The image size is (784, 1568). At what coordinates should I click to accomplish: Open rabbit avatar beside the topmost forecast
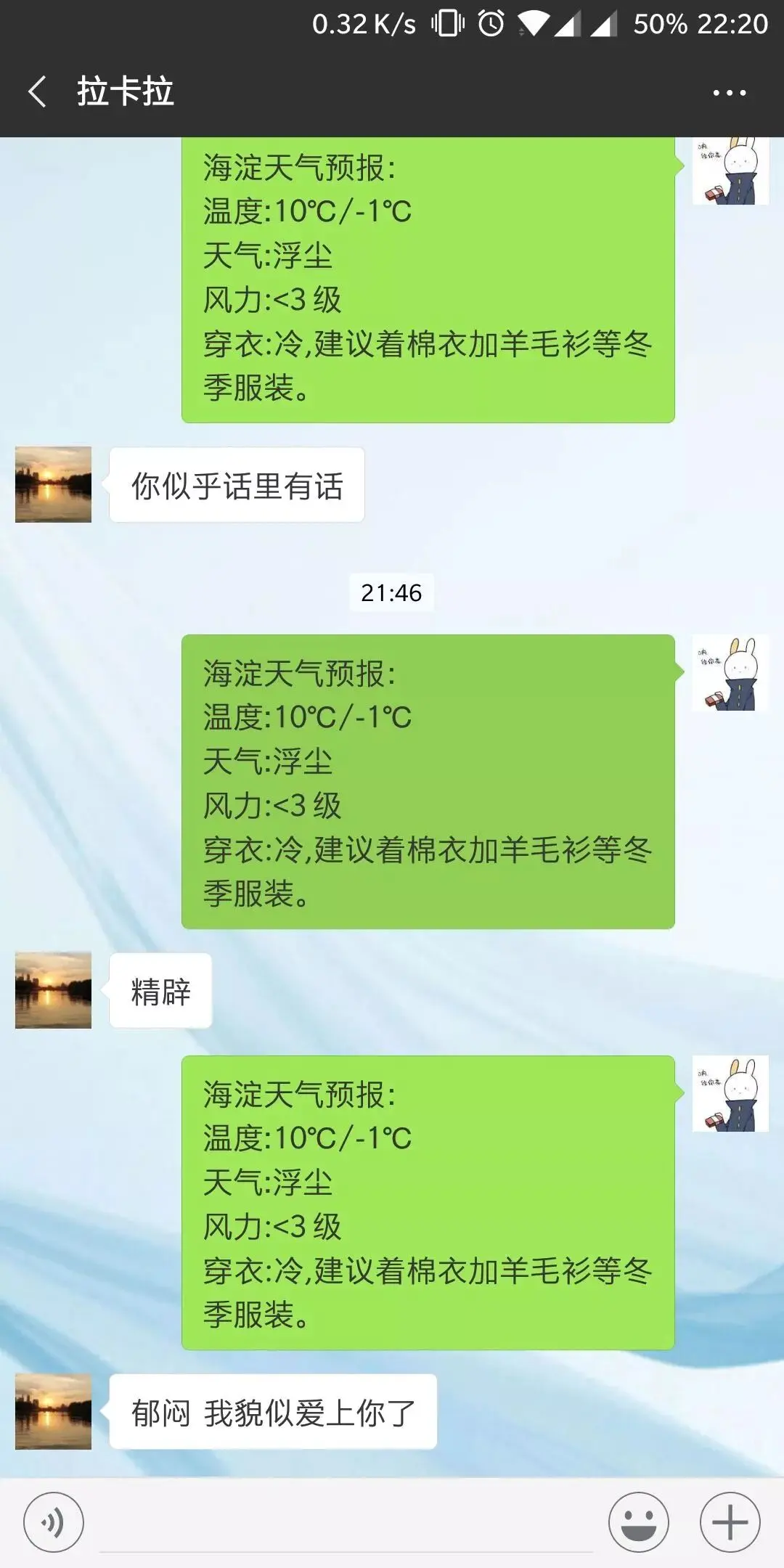(x=730, y=171)
